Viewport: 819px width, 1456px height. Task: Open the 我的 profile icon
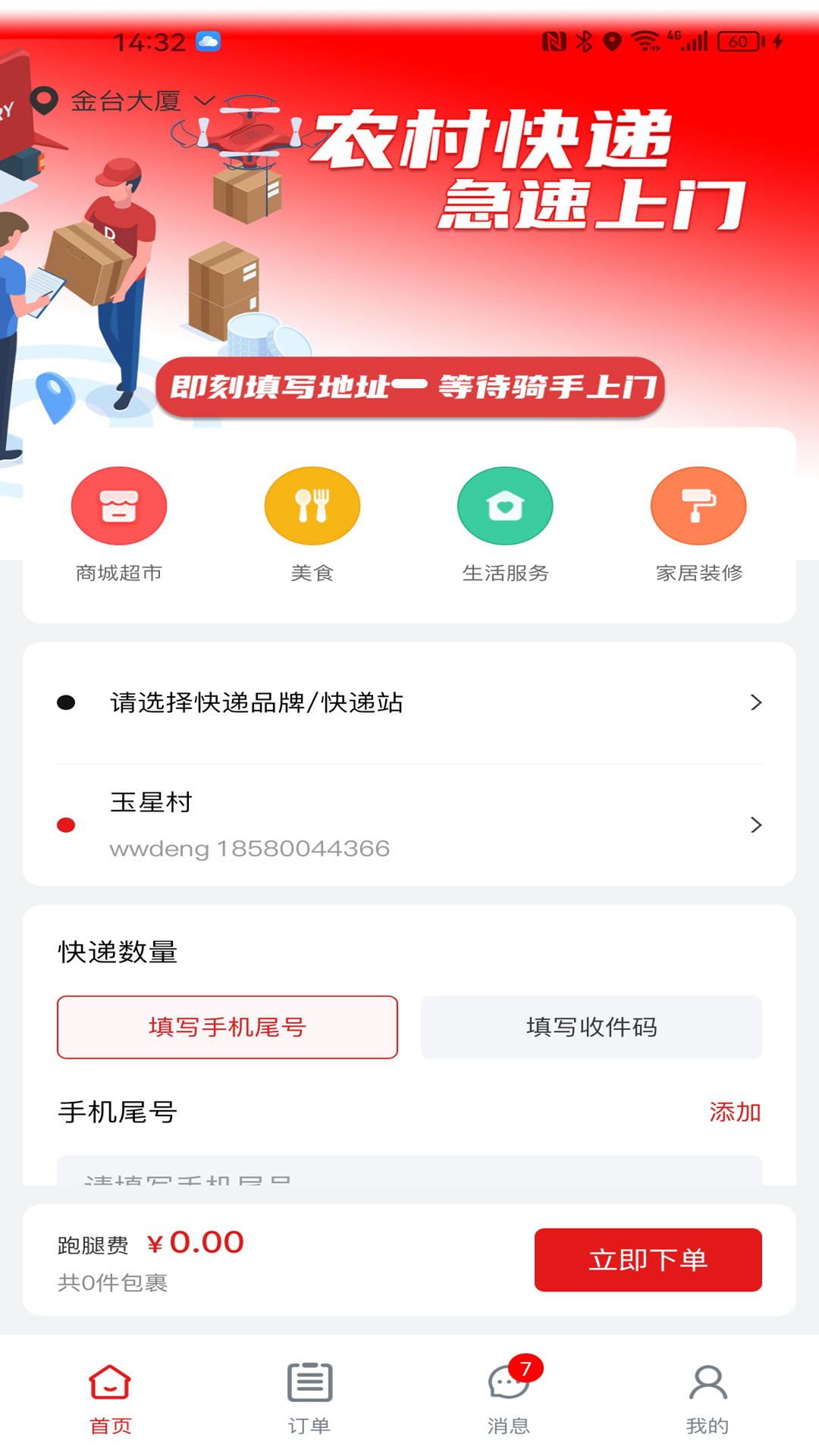(708, 1383)
